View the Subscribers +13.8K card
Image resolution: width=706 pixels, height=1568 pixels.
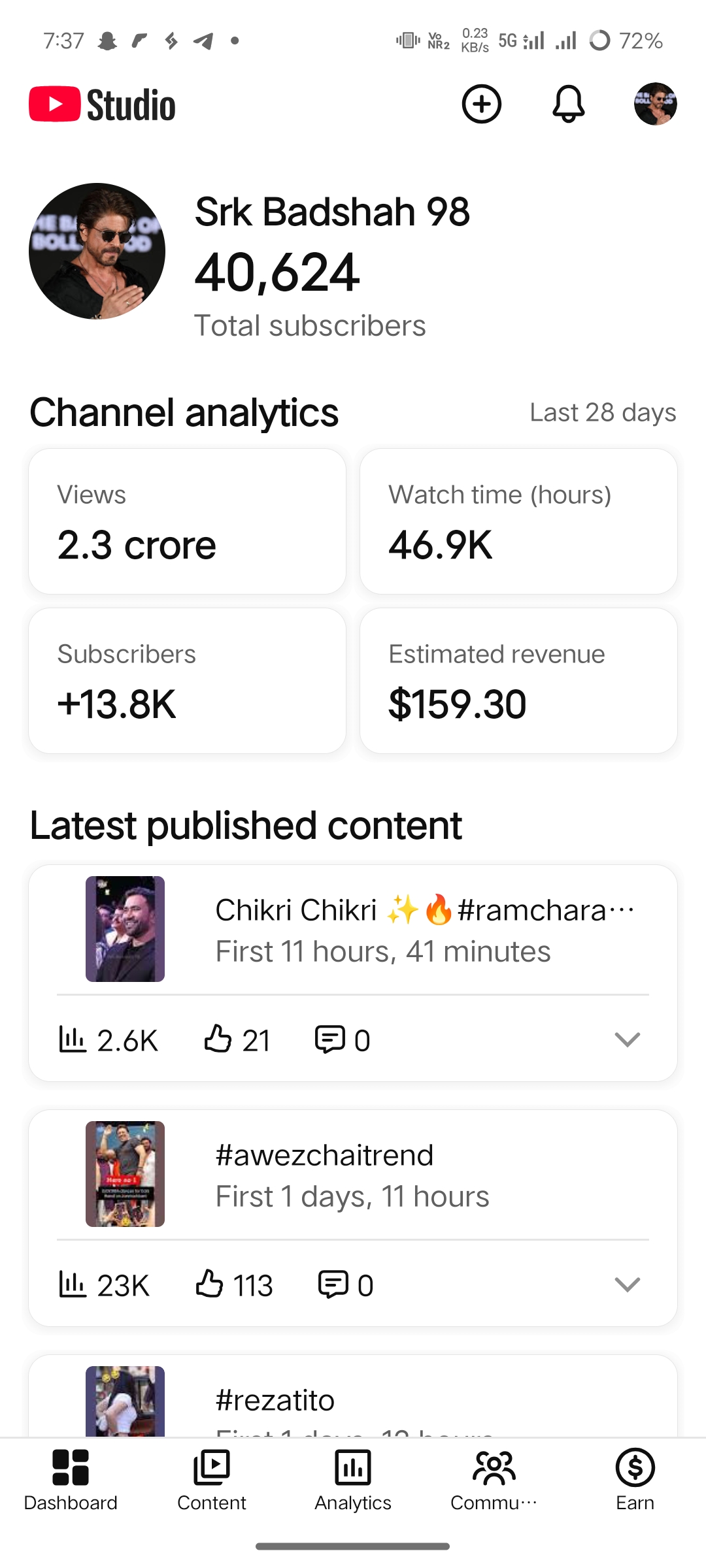[187, 681]
